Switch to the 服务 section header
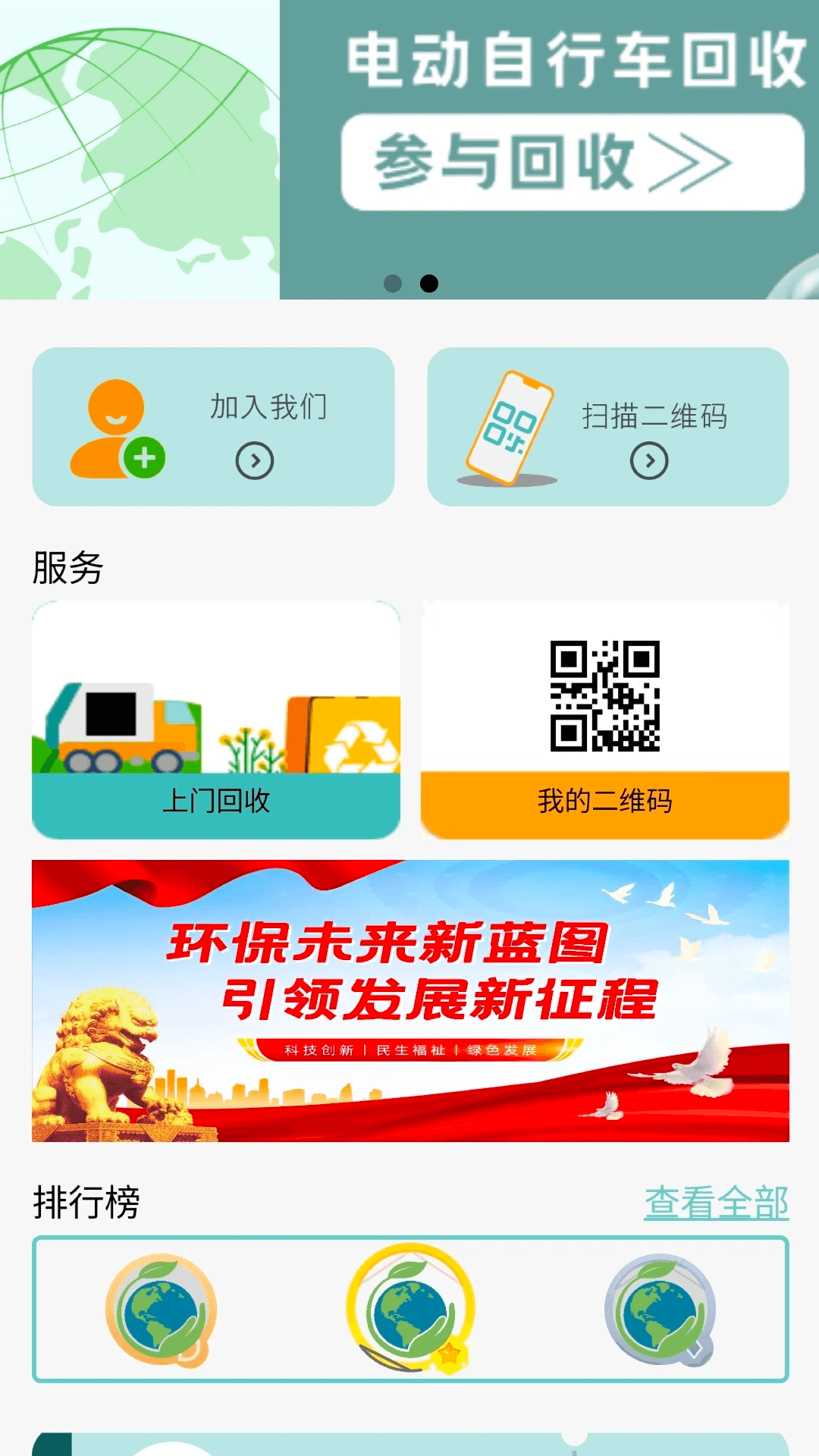 67,565
